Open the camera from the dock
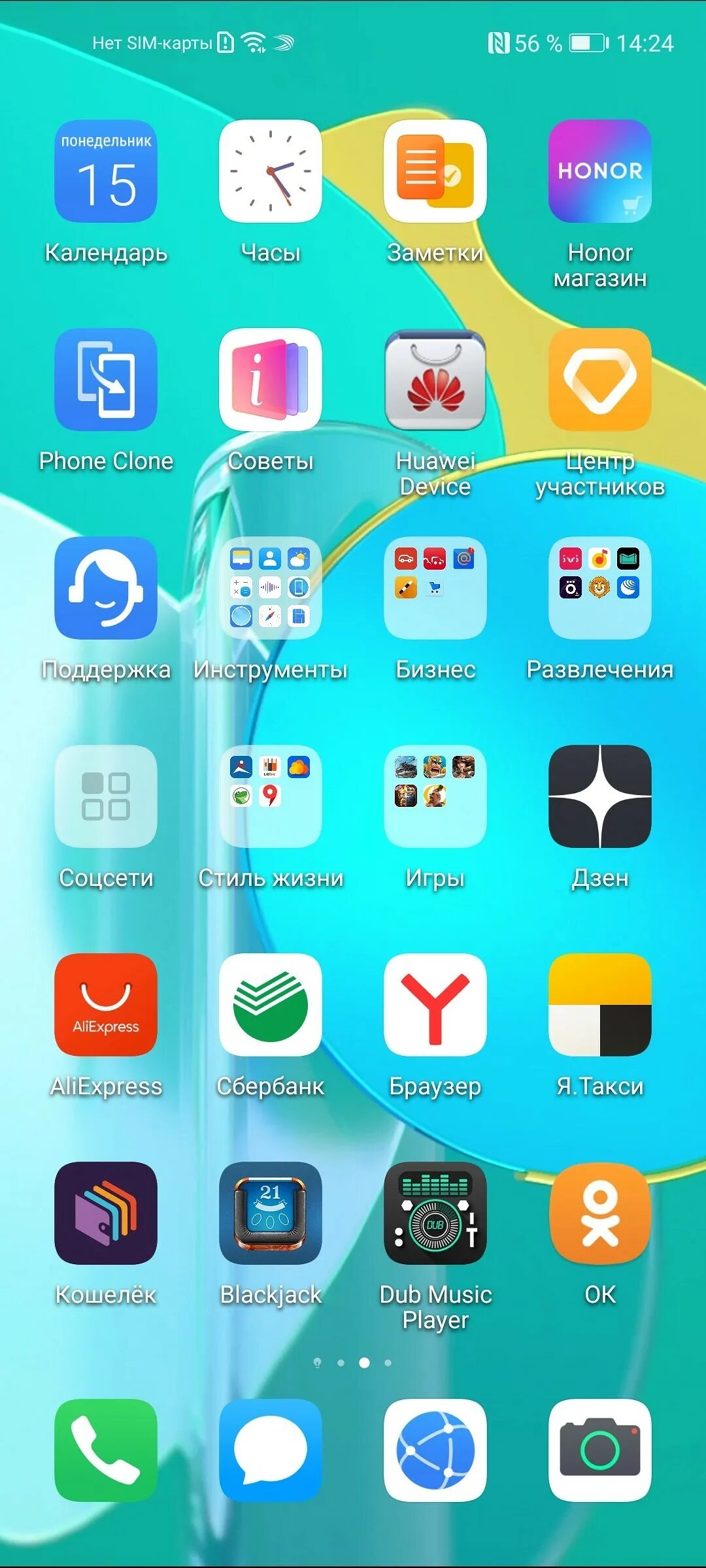706x1568 pixels. point(600,1450)
